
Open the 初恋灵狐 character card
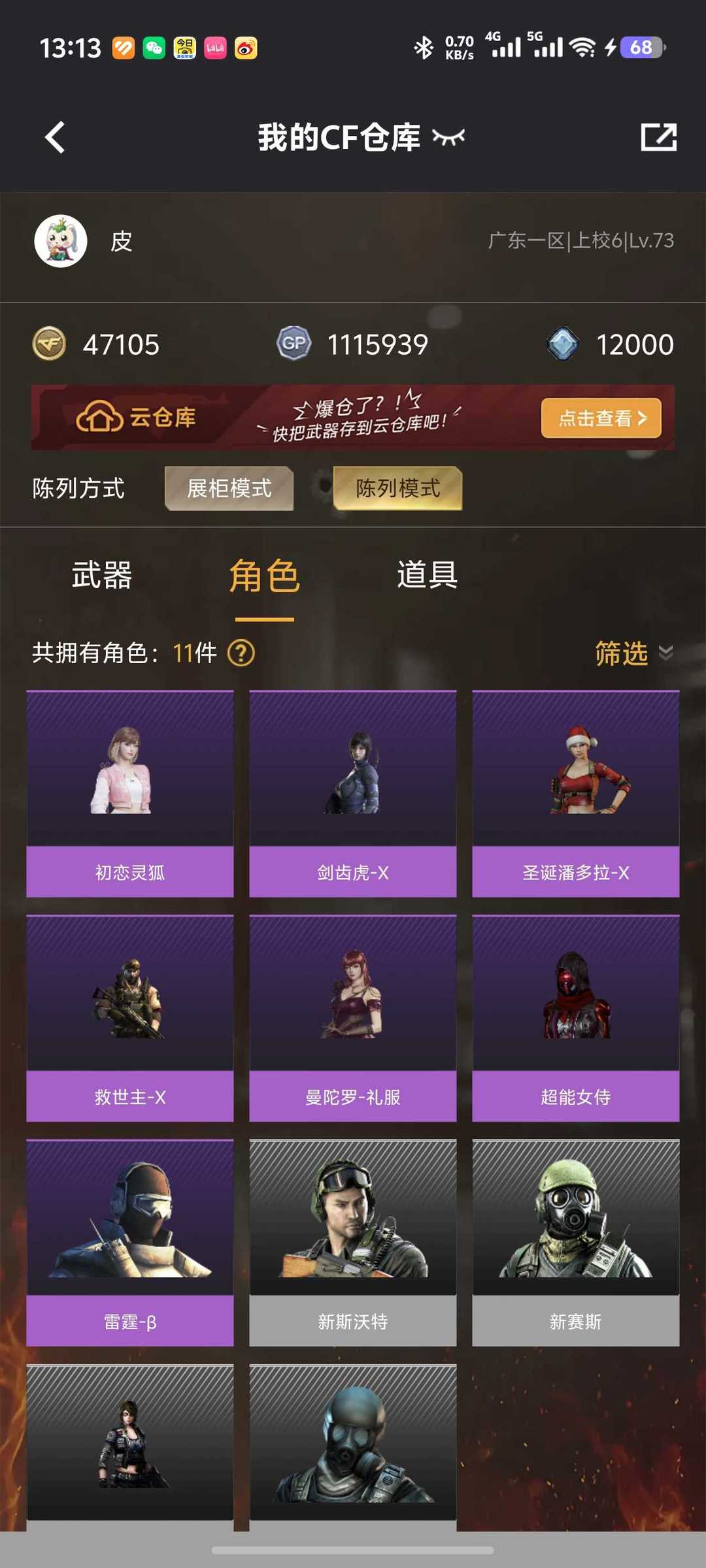[130, 793]
